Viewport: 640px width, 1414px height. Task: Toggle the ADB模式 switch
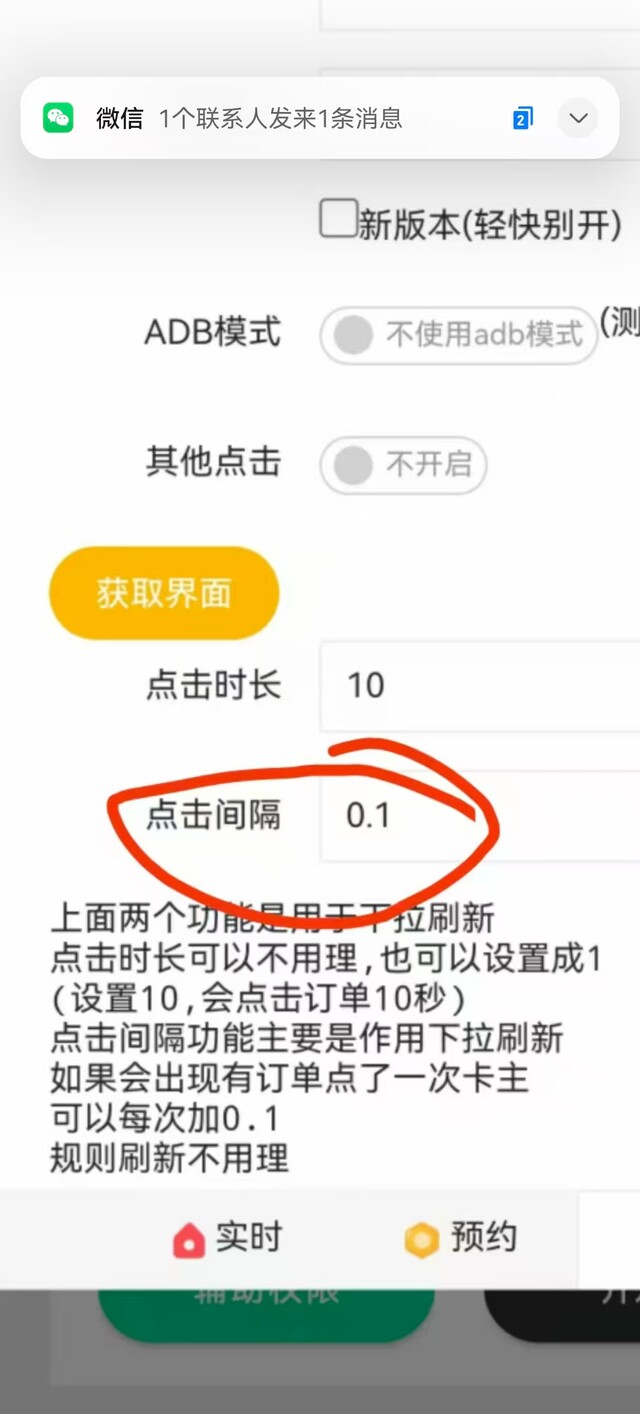pos(458,335)
